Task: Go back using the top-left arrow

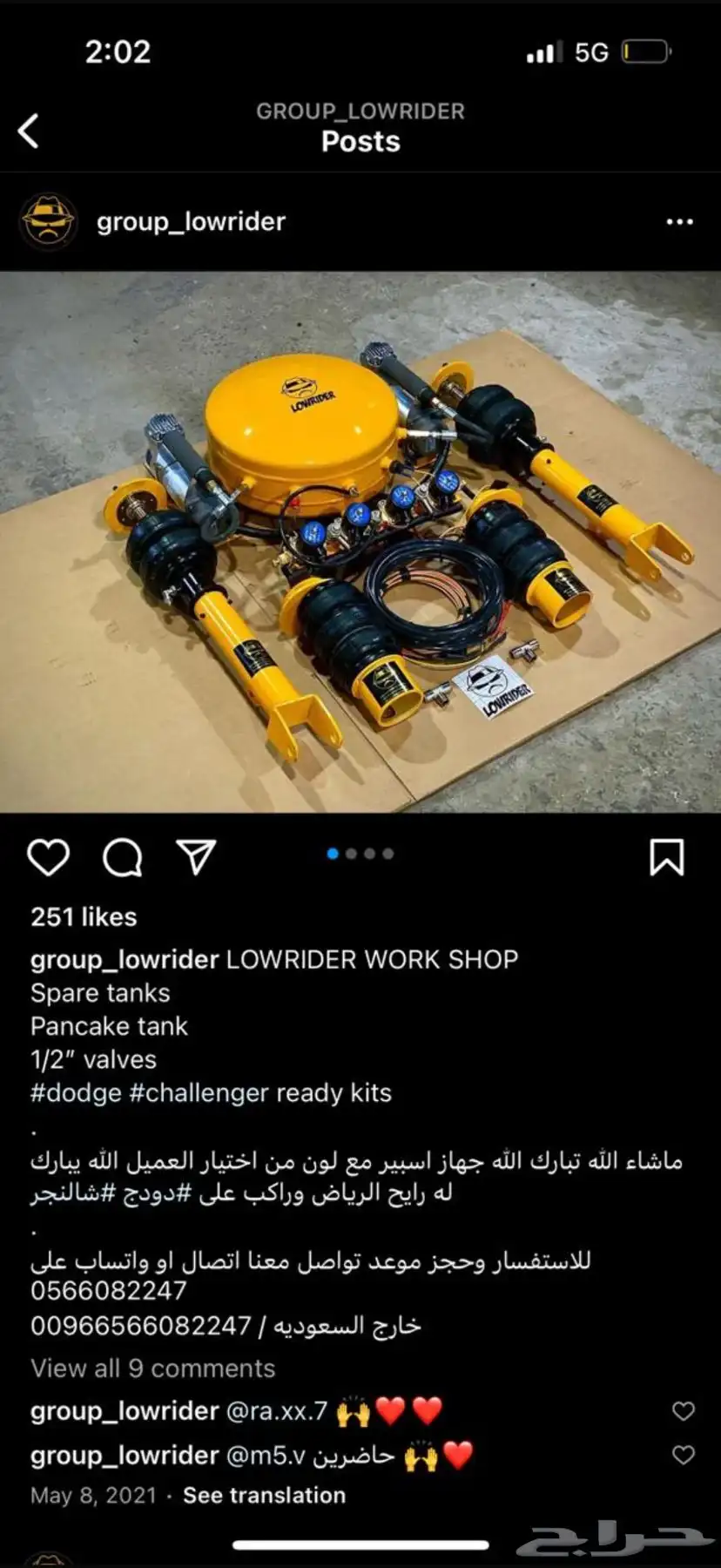Action: (29, 132)
